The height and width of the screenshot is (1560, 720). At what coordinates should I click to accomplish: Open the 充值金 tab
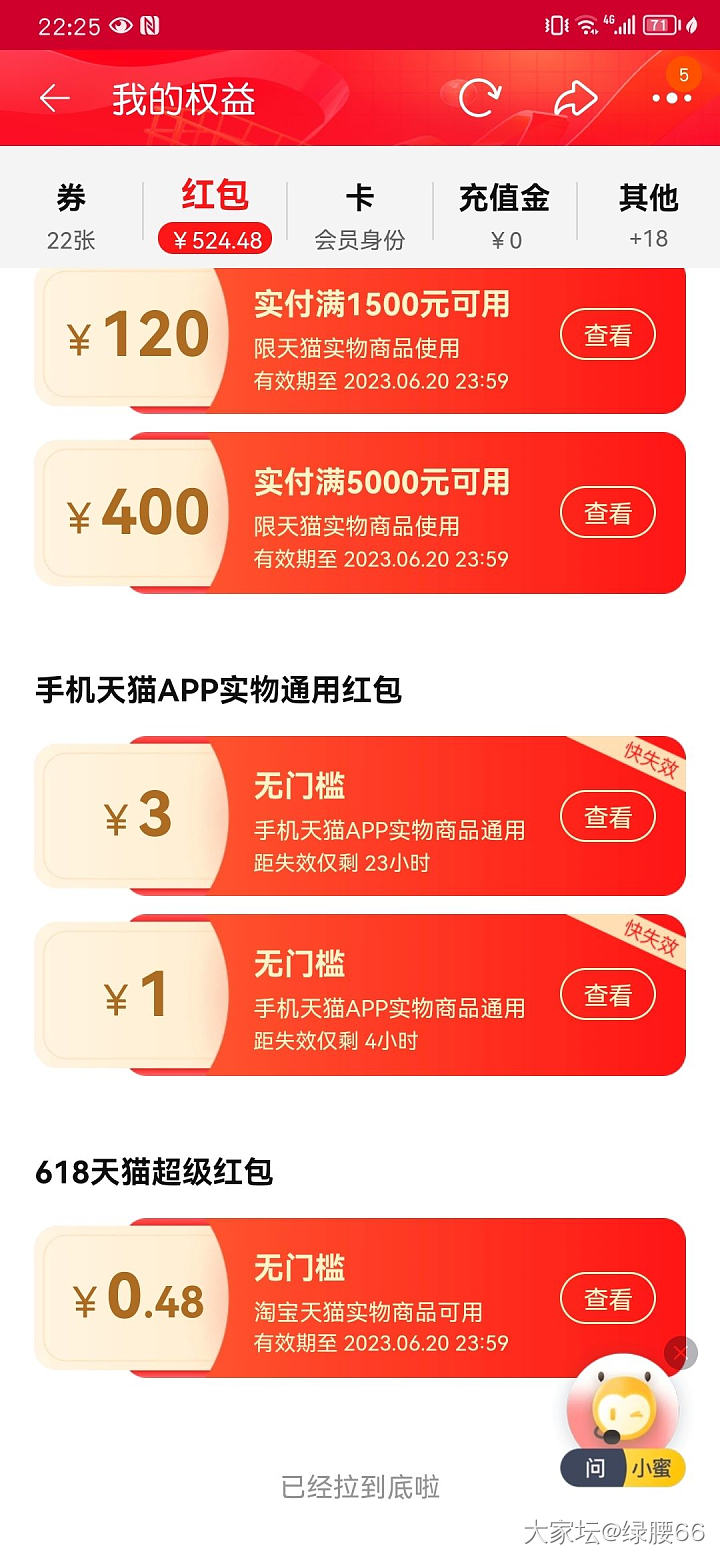[x=505, y=214]
